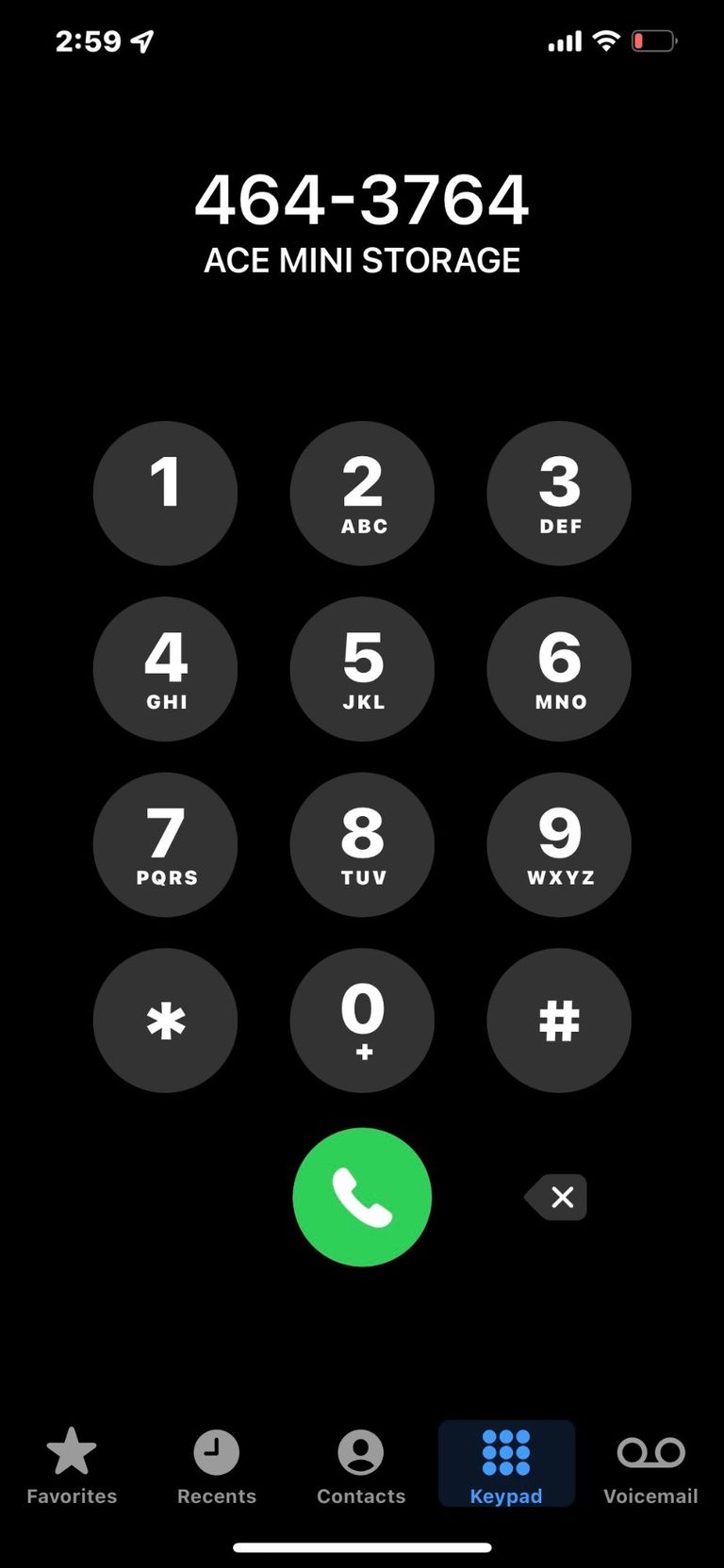
Task: Switch to the Favorites tab
Action: point(72,1465)
